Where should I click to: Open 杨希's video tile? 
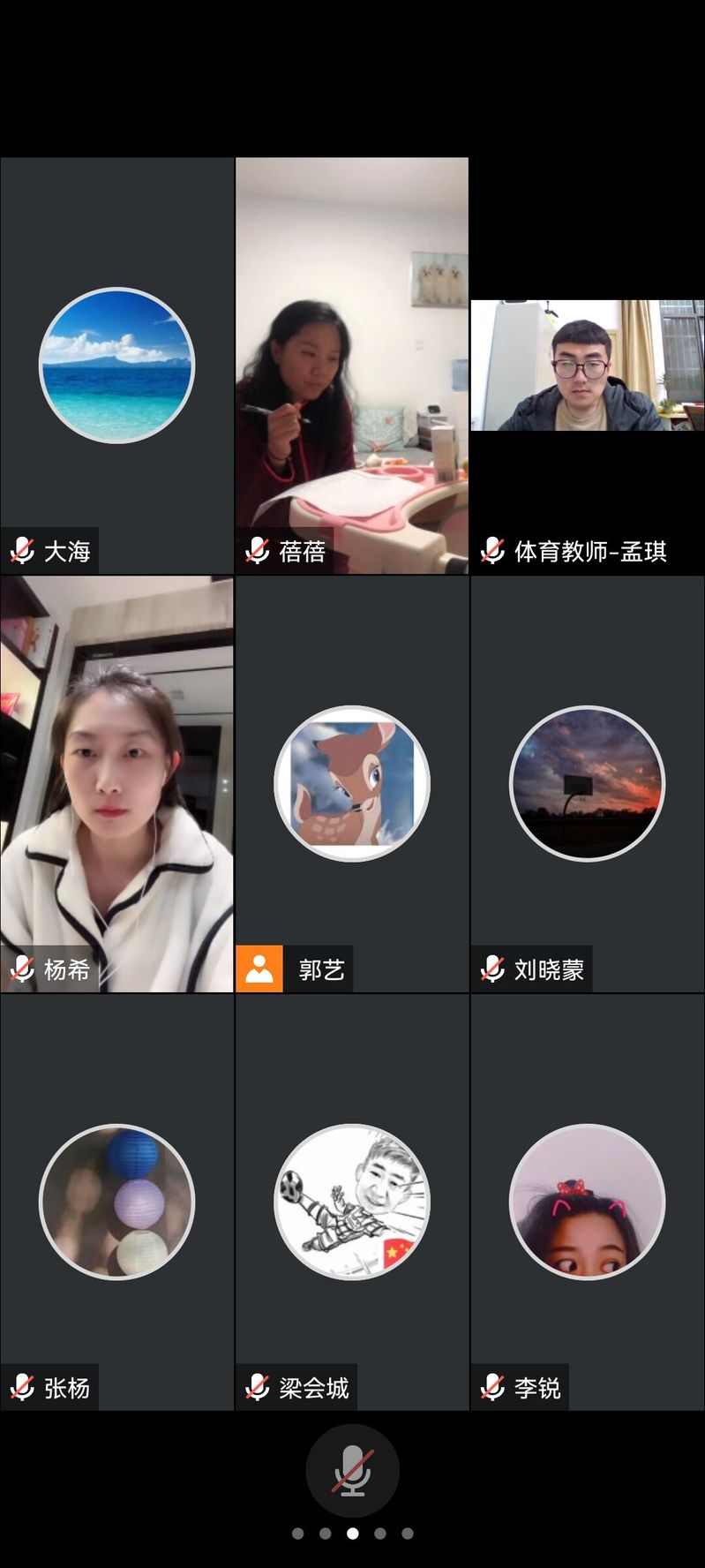click(x=117, y=784)
